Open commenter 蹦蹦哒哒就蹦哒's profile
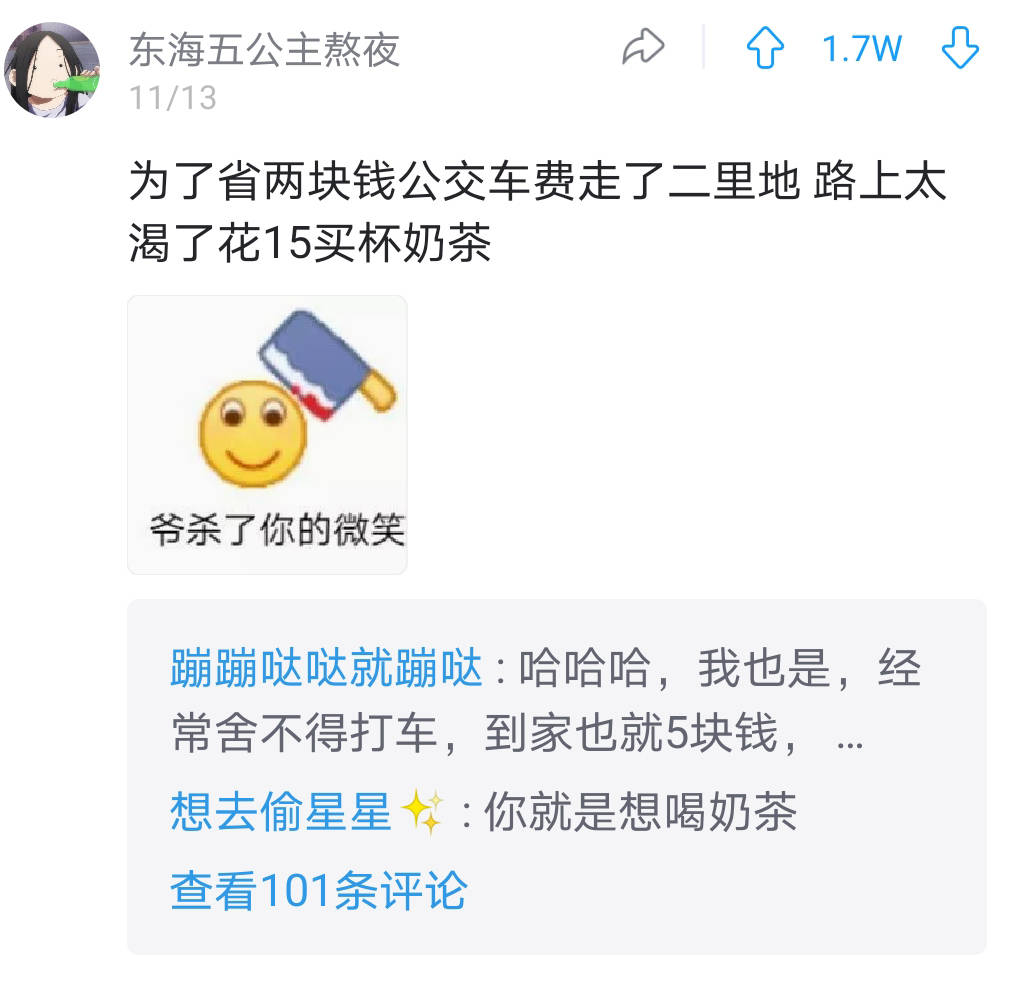The width and height of the screenshot is (1035, 993). tap(326, 669)
